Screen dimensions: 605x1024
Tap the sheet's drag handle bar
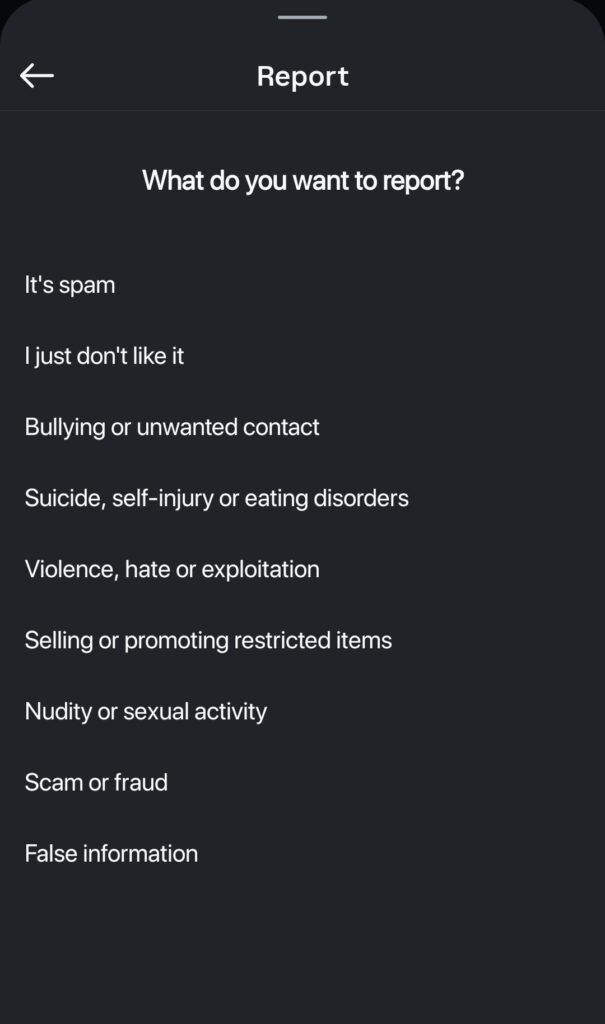point(302,17)
